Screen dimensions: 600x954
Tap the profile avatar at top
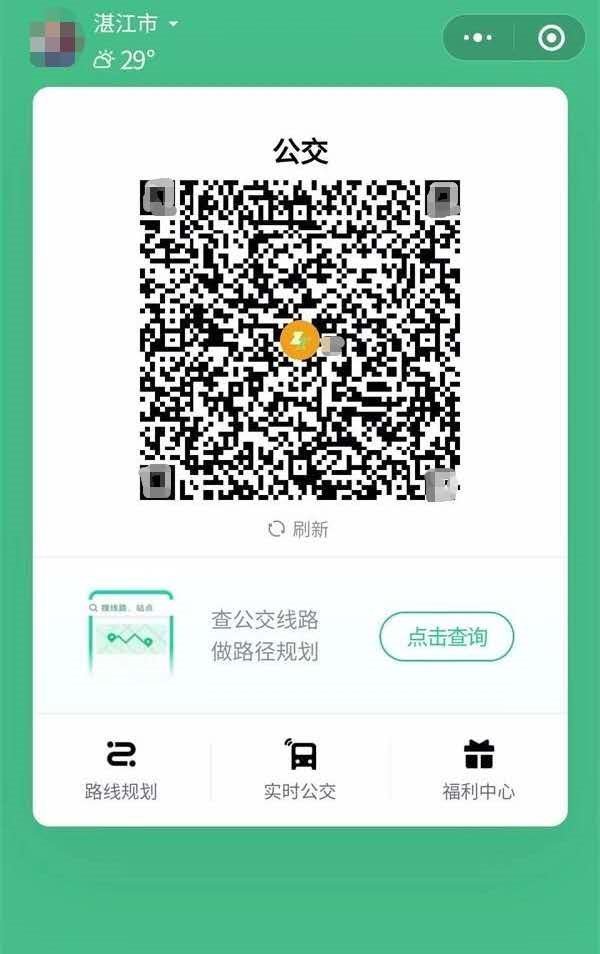[x=55, y=40]
